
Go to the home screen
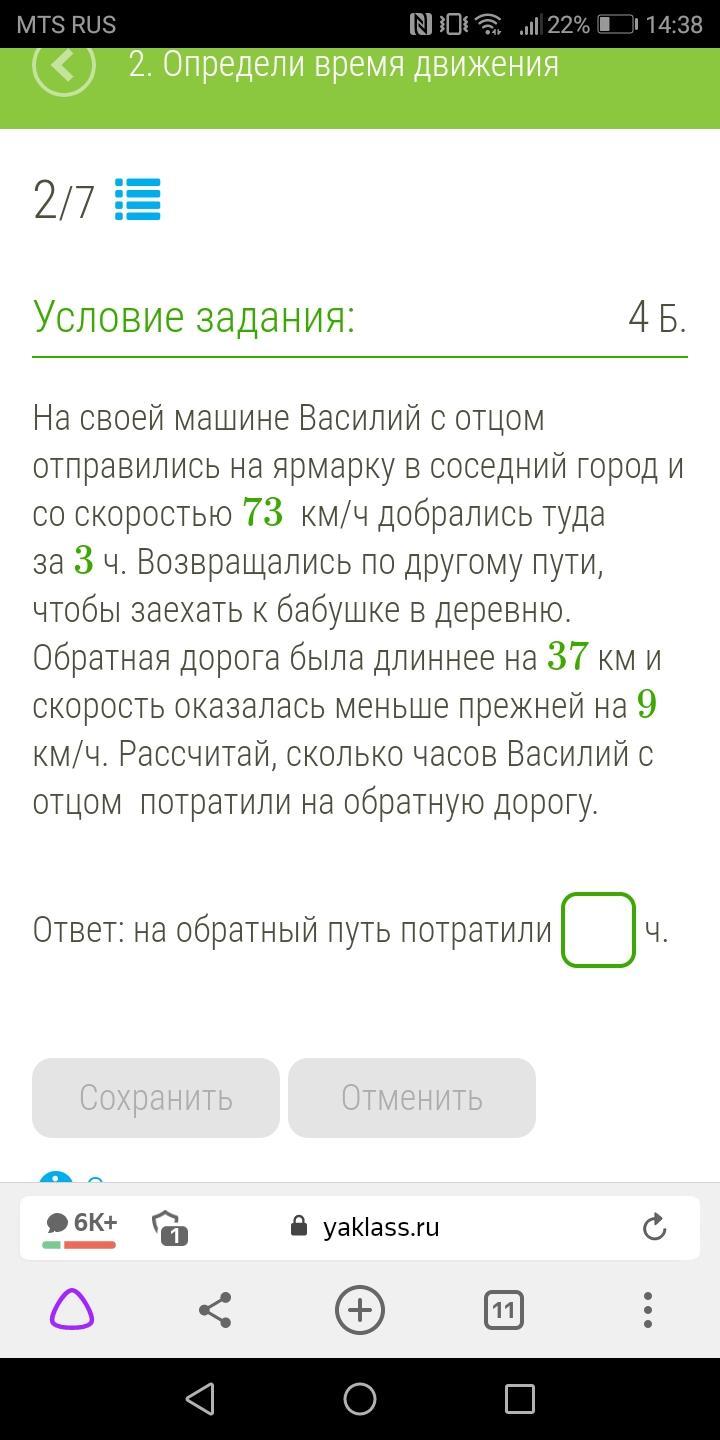(x=360, y=1399)
